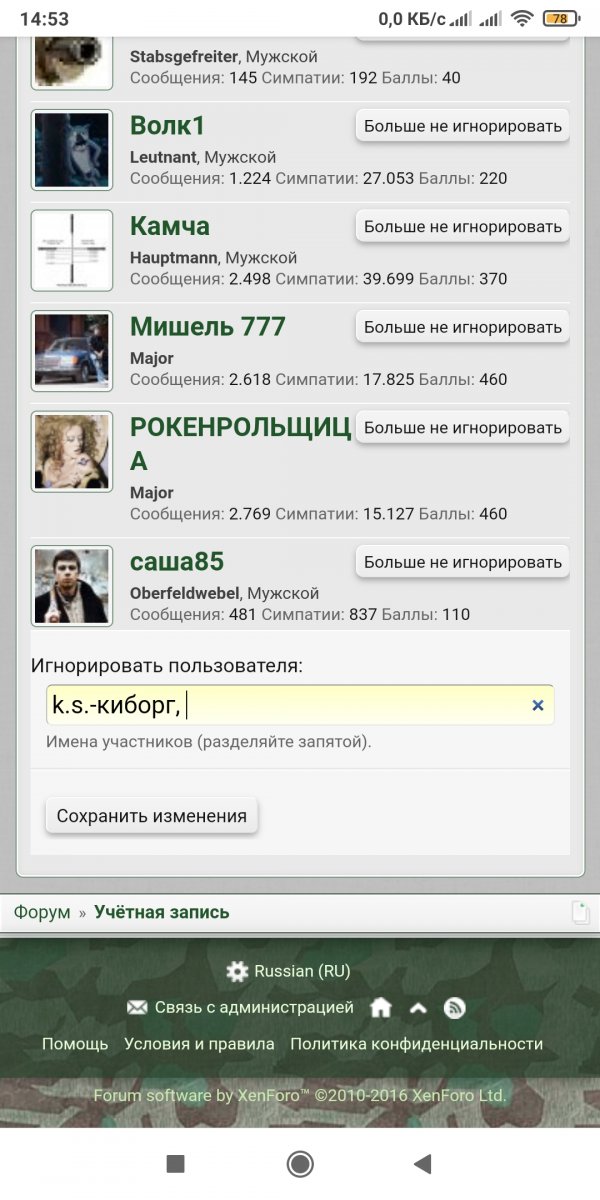Open the RSS feed icon
Image resolution: width=600 pixels, height=1200 pixels.
pyautogui.click(x=455, y=1008)
